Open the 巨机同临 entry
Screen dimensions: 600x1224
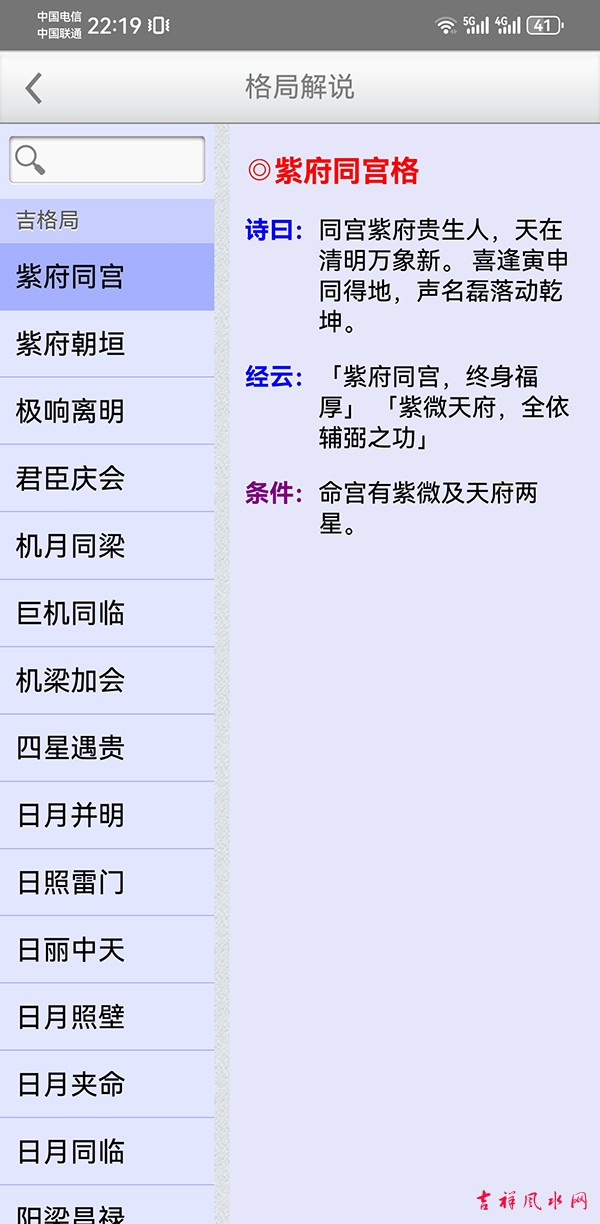(107, 613)
